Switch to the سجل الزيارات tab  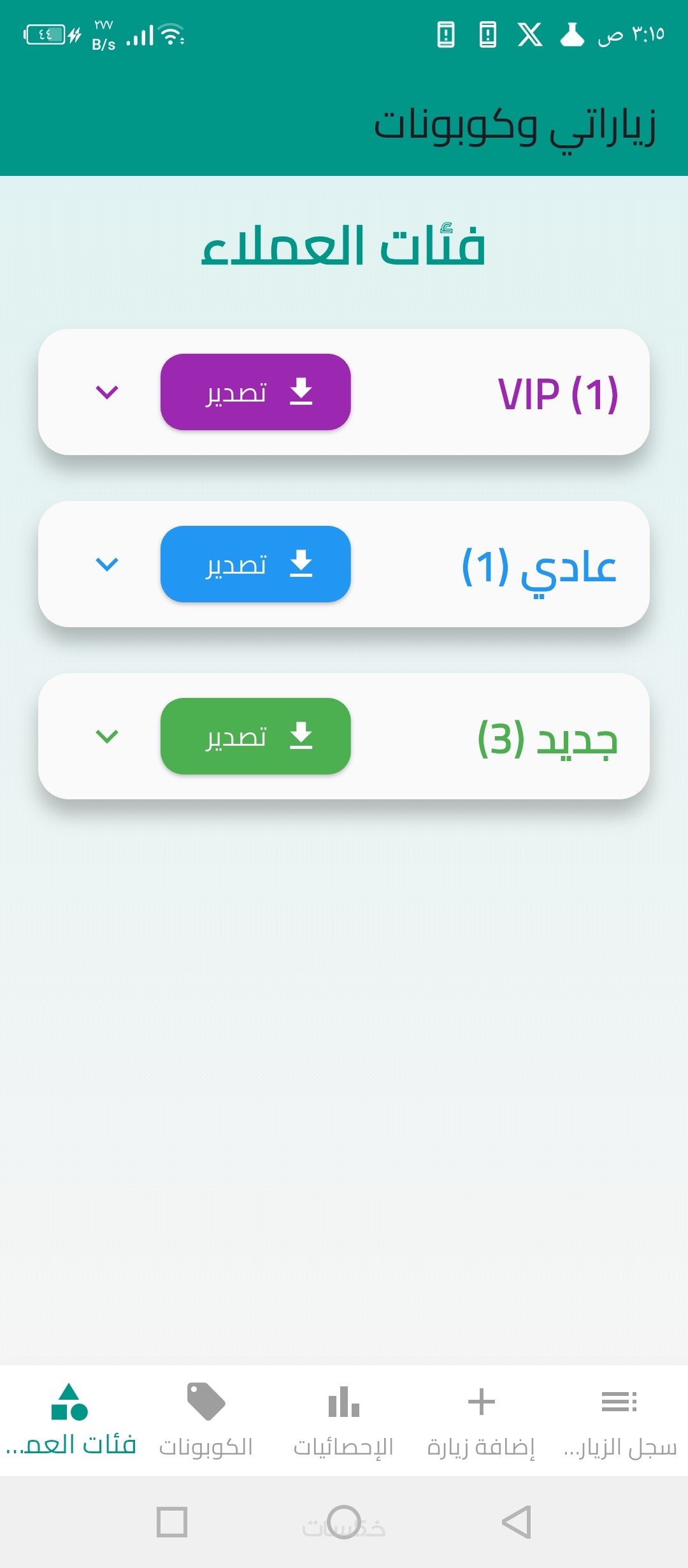pyautogui.click(x=619, y=1420)
